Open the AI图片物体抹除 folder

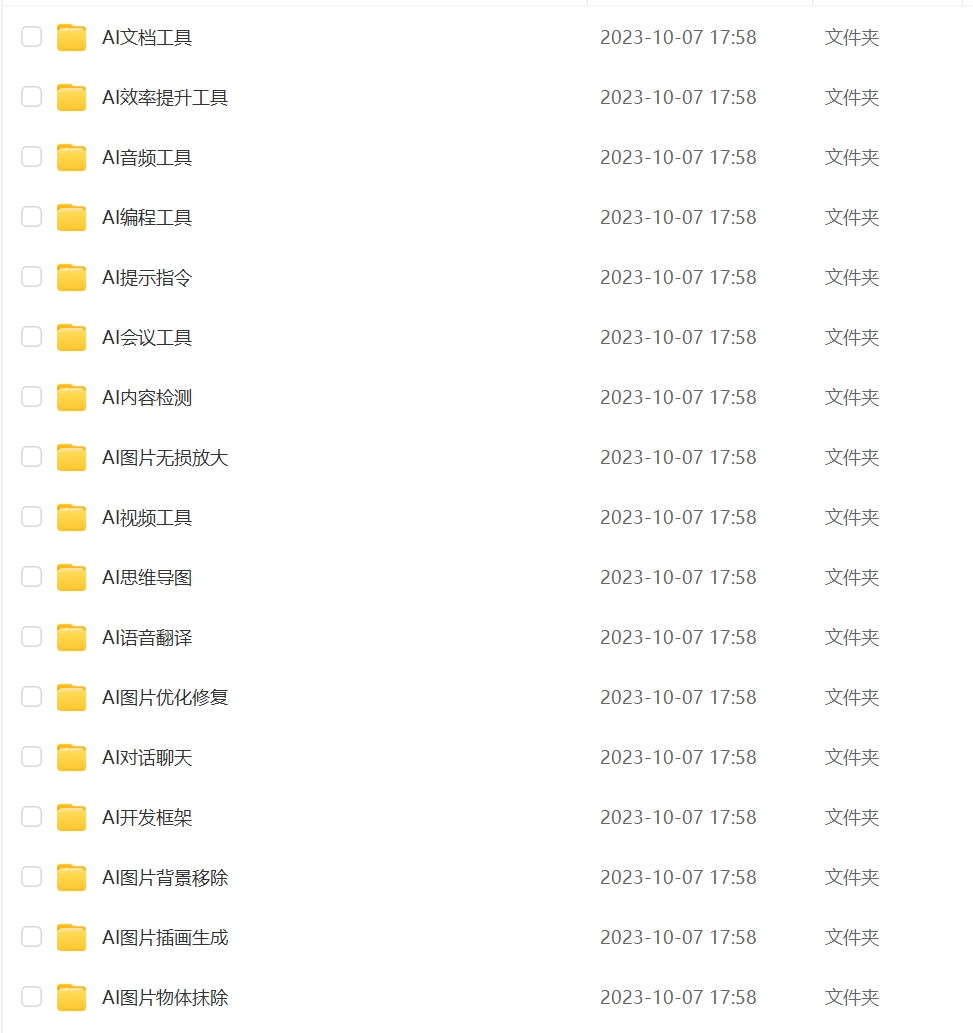click(165, 998)
